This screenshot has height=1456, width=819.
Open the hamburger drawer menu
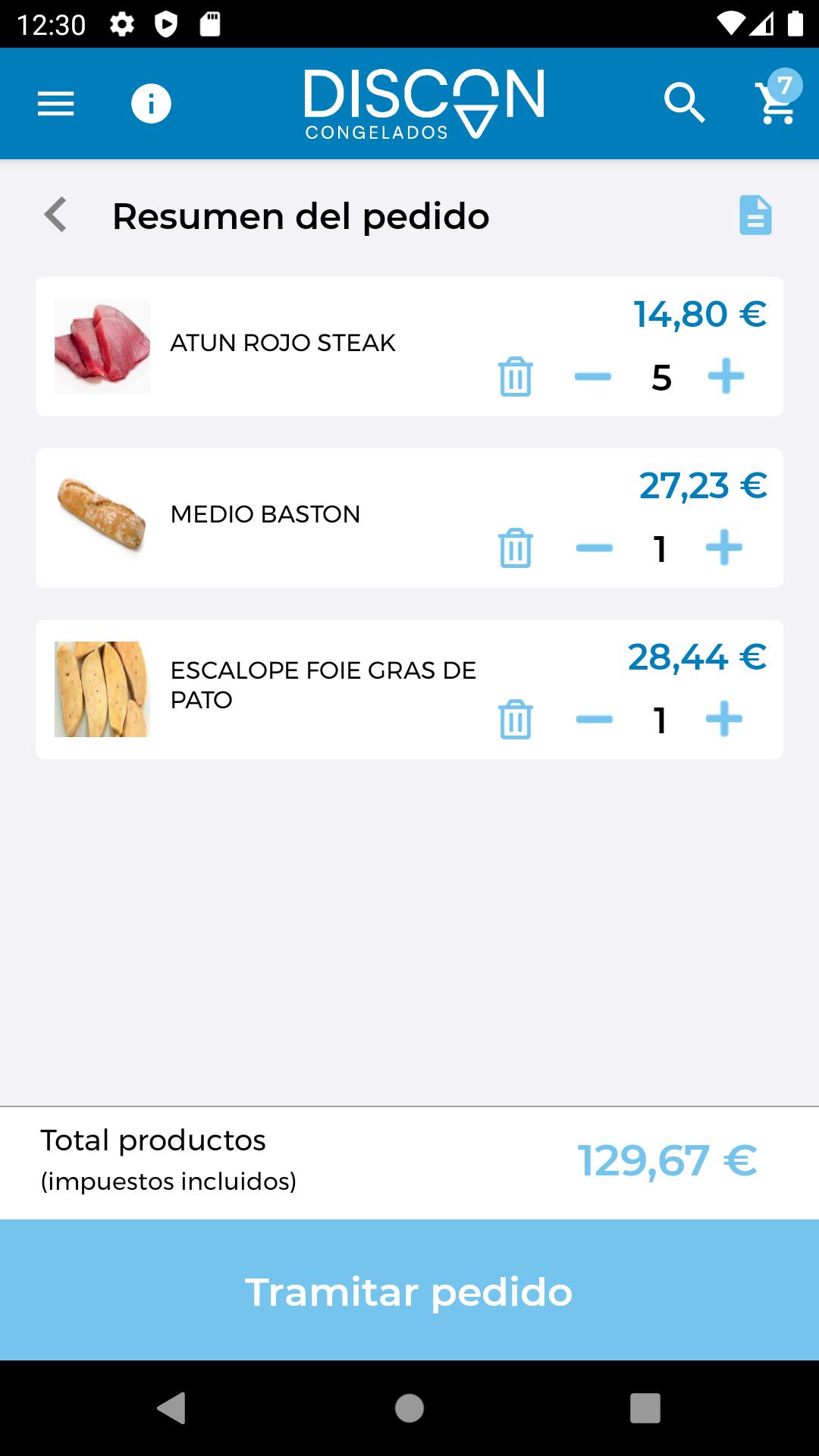pos(56,103)
